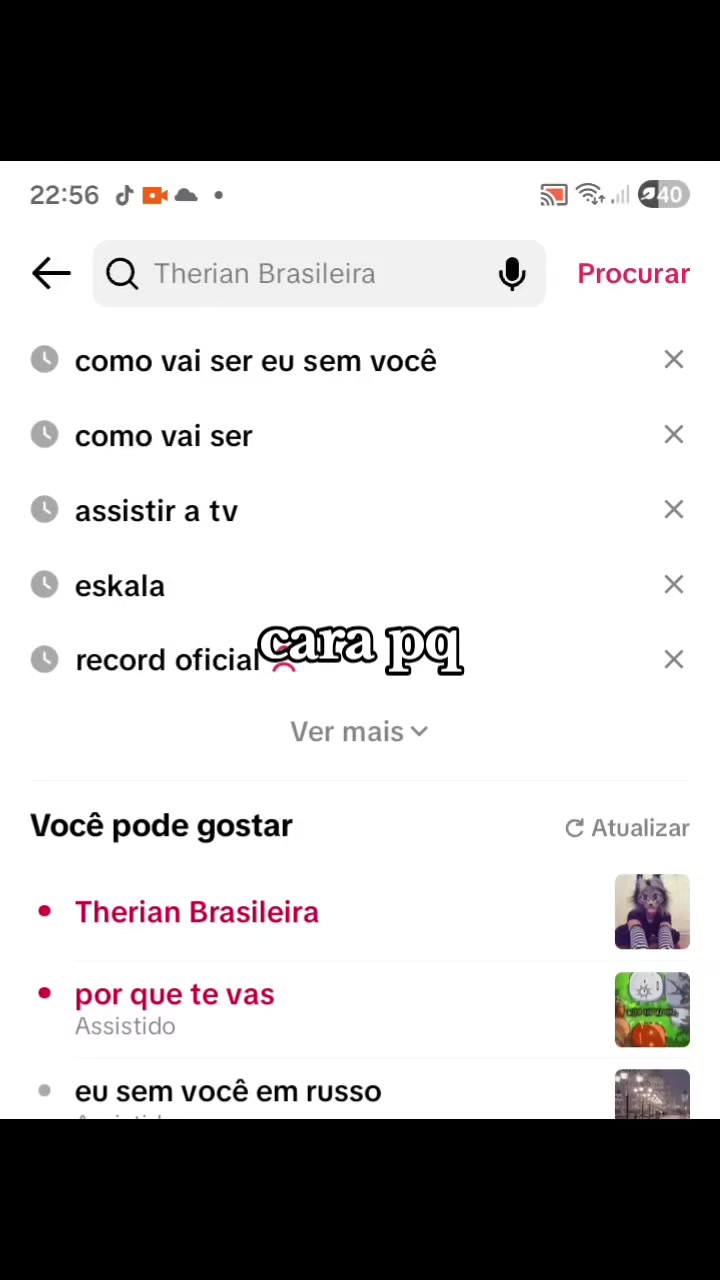Tap the Procurar button
720x1280 pixels.
point(633,273)
